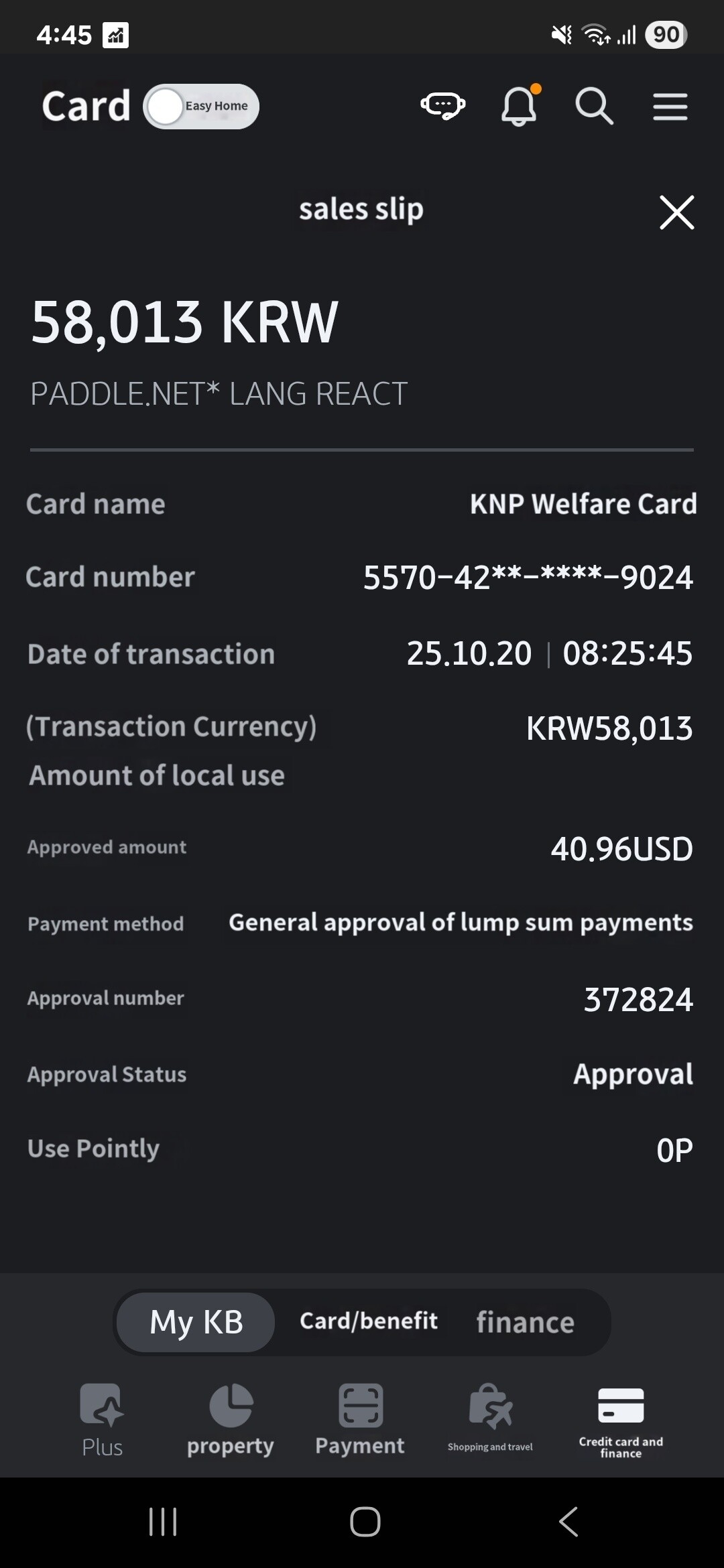The height and width of the screenshot is (1568, 724).
Task: Open the property tab
Action: pos(231,1420)
